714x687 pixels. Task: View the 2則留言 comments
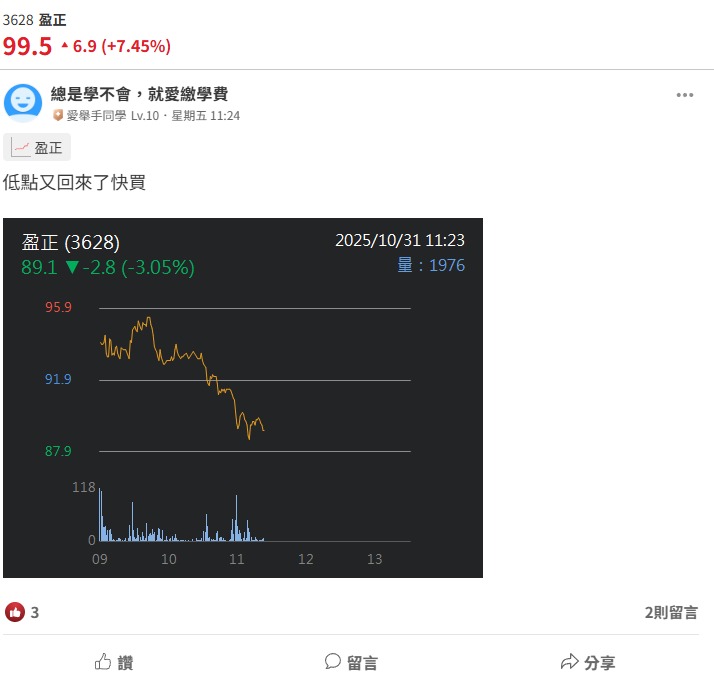pyautogui.click(x=671, y=612)
